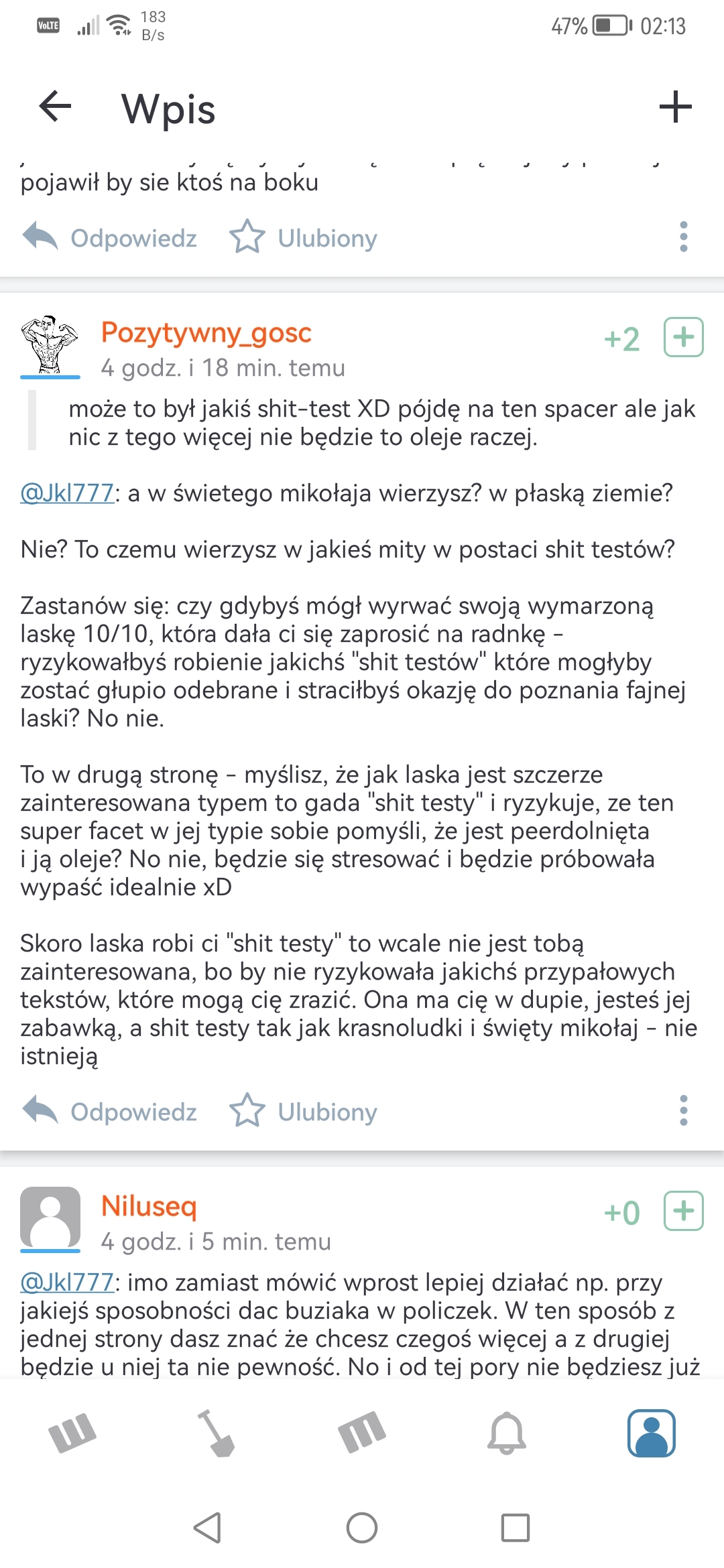This screenshot has height=1568, width=724.
Task: Tap the plus icon in the top bar
Action: pos(675,107)
